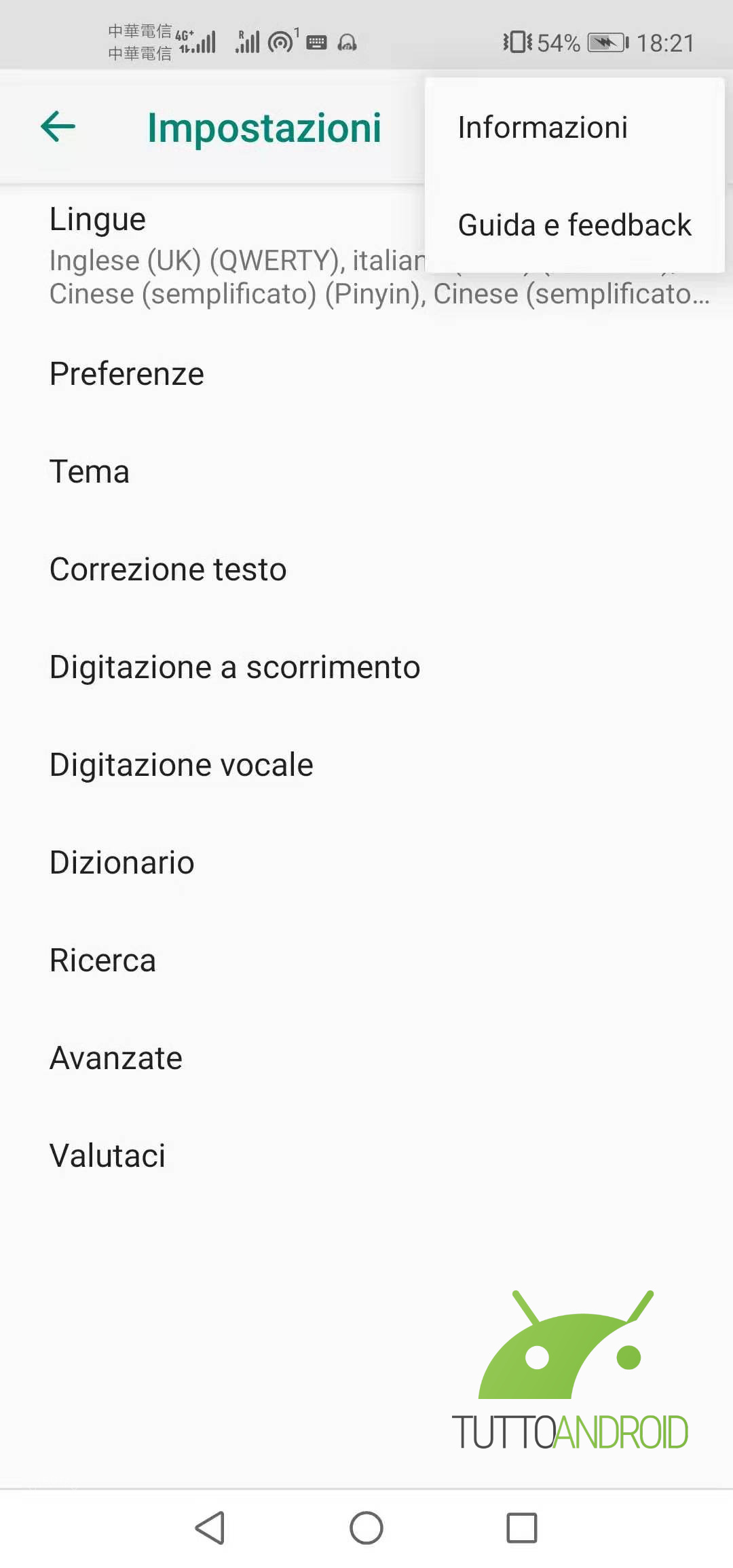Open Digitazione vocale settings
733x1568 pixels.
click(366, 765)
